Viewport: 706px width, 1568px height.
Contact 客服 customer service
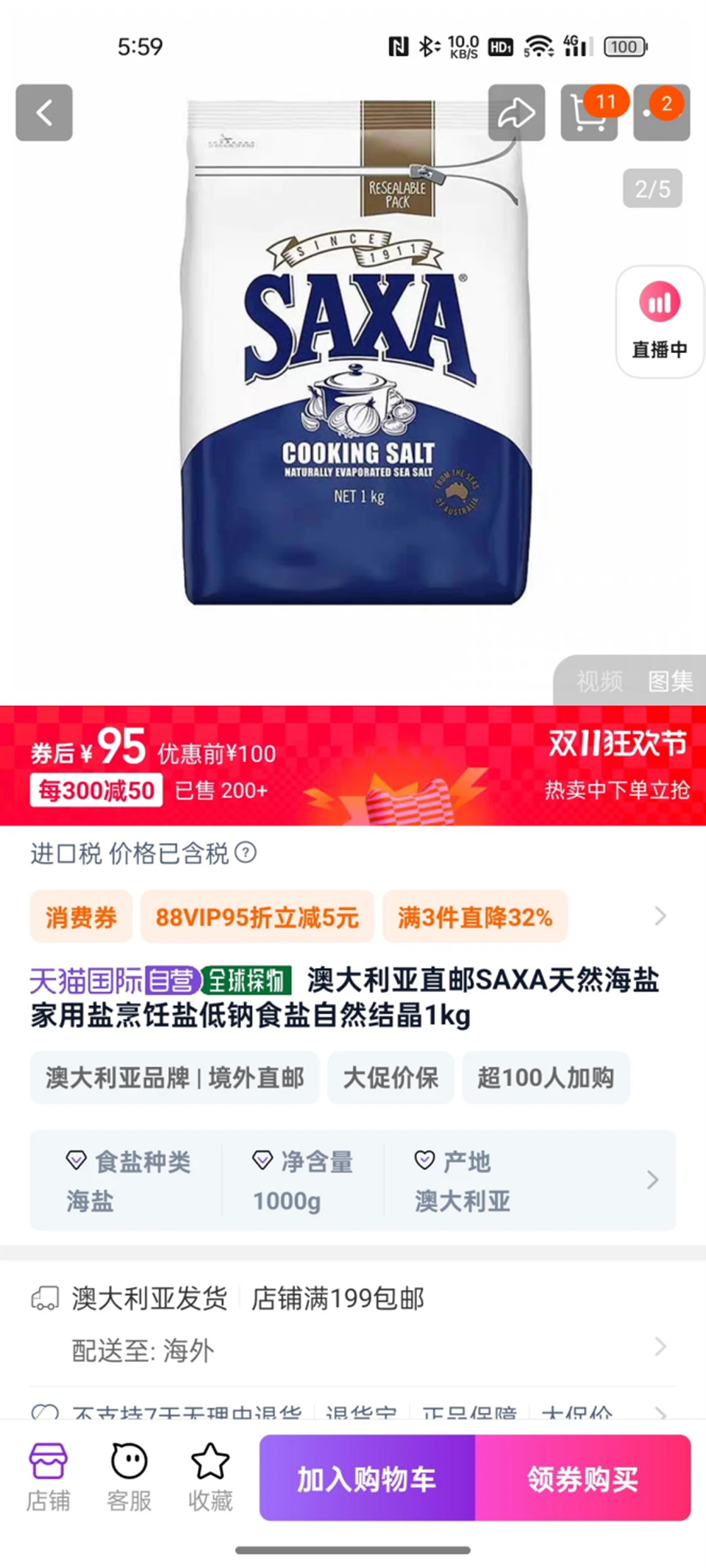coord(129,1477)
